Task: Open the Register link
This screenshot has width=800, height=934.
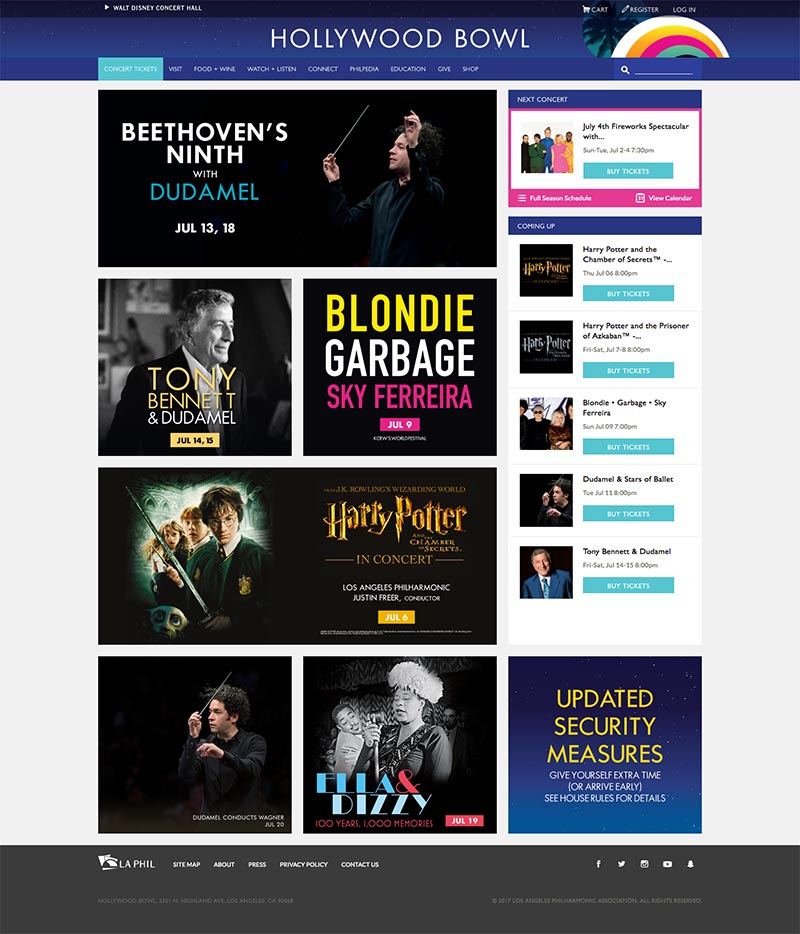Action: pos(640,9)
